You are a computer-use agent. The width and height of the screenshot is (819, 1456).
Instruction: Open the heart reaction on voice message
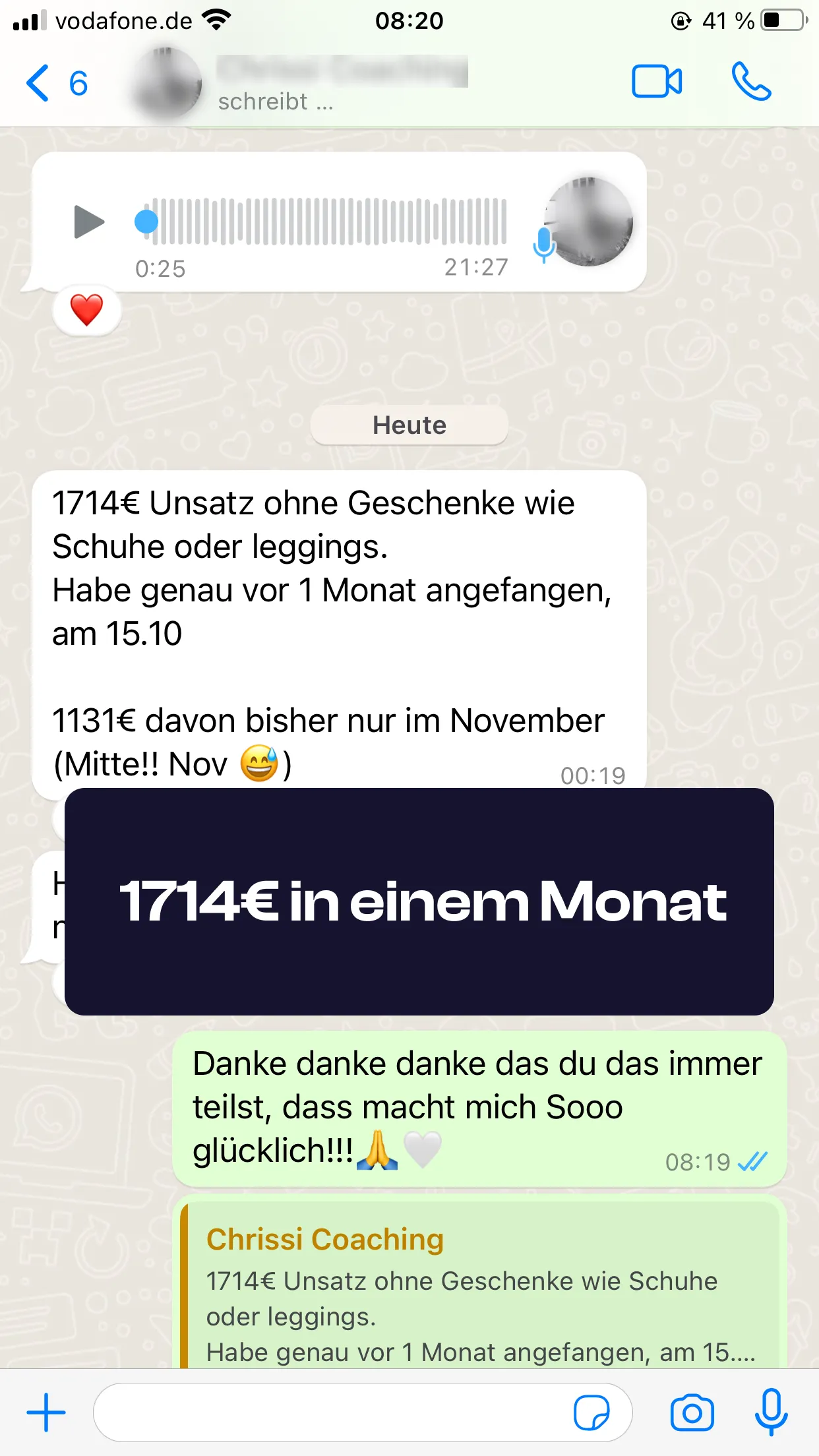pyautogui.click(x=87, y=310)
